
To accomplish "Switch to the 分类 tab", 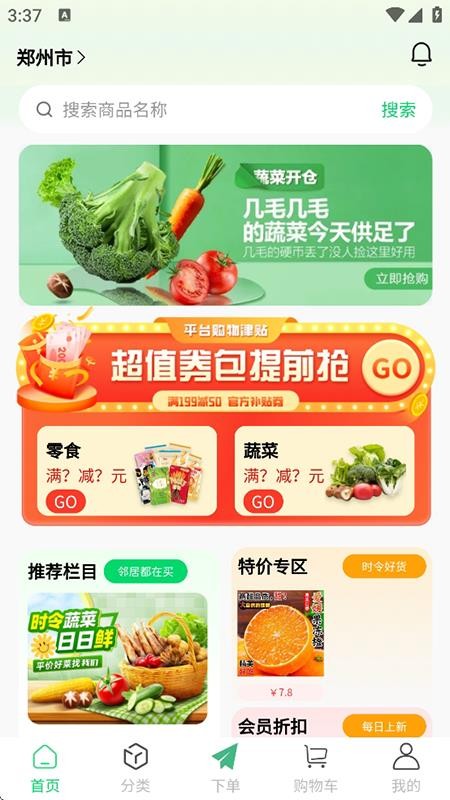I will point(135,768).
